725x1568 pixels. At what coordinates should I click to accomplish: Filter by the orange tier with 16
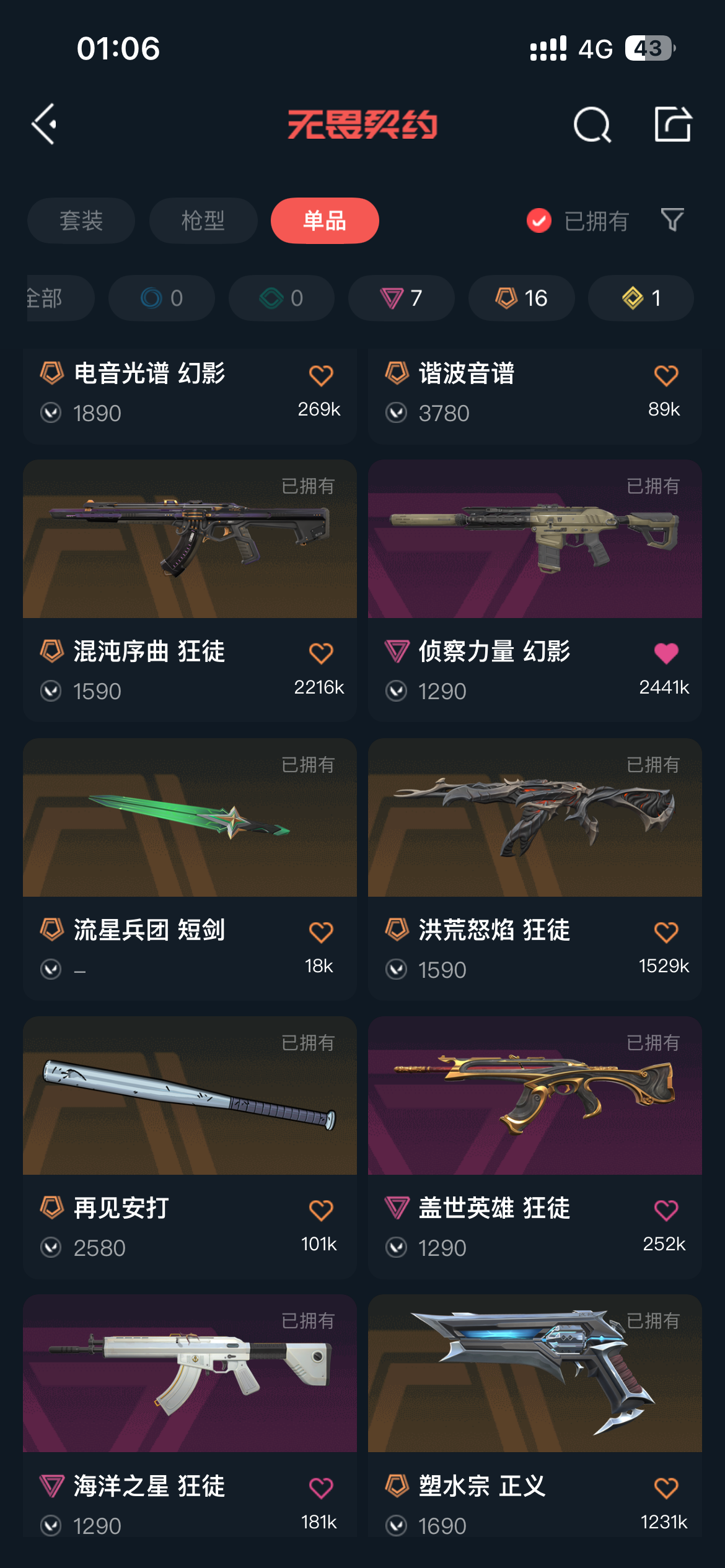pyautogui.click(x=521, y=298)
